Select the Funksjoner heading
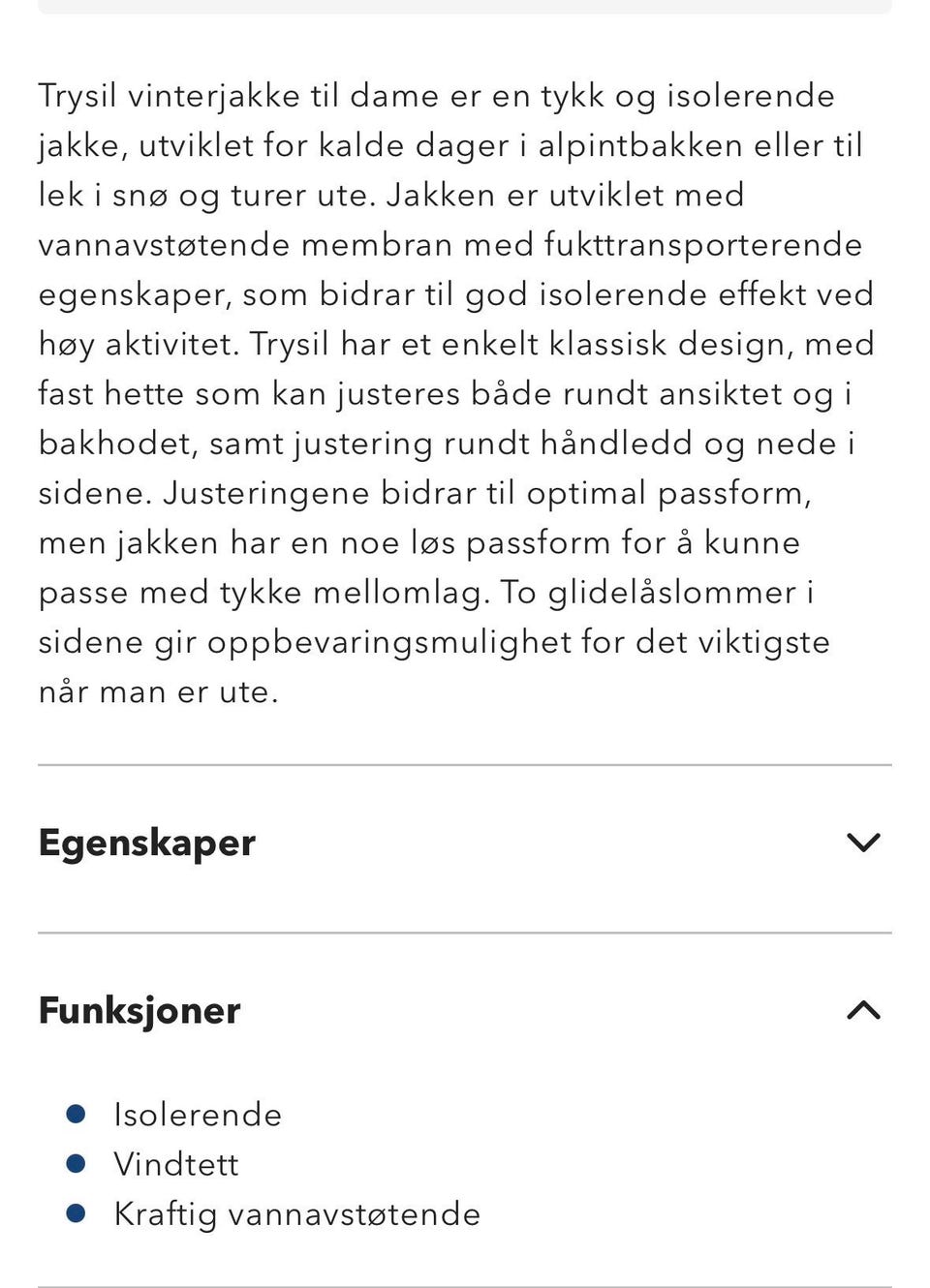 [x=139, y=1011]
